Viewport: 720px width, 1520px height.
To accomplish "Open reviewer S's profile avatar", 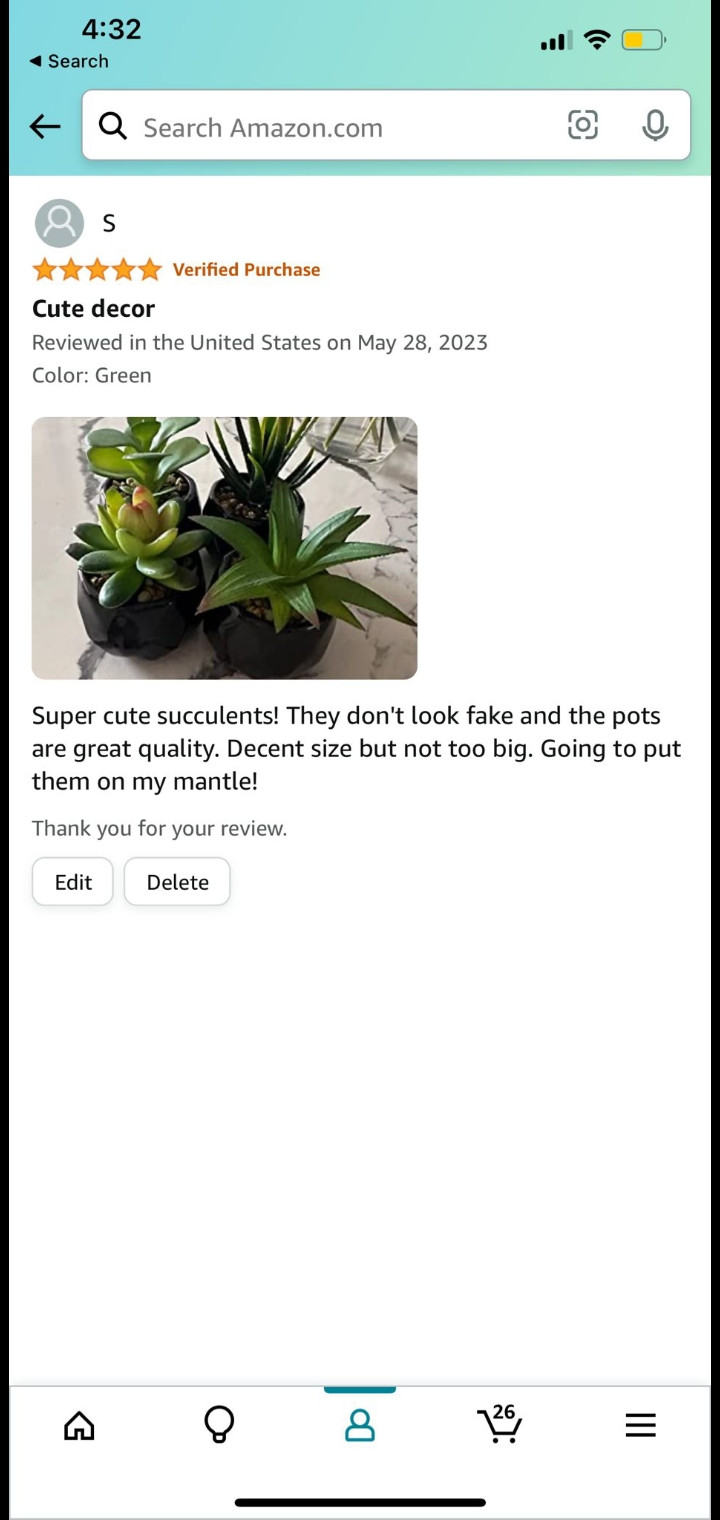I will tap(59, 223).
